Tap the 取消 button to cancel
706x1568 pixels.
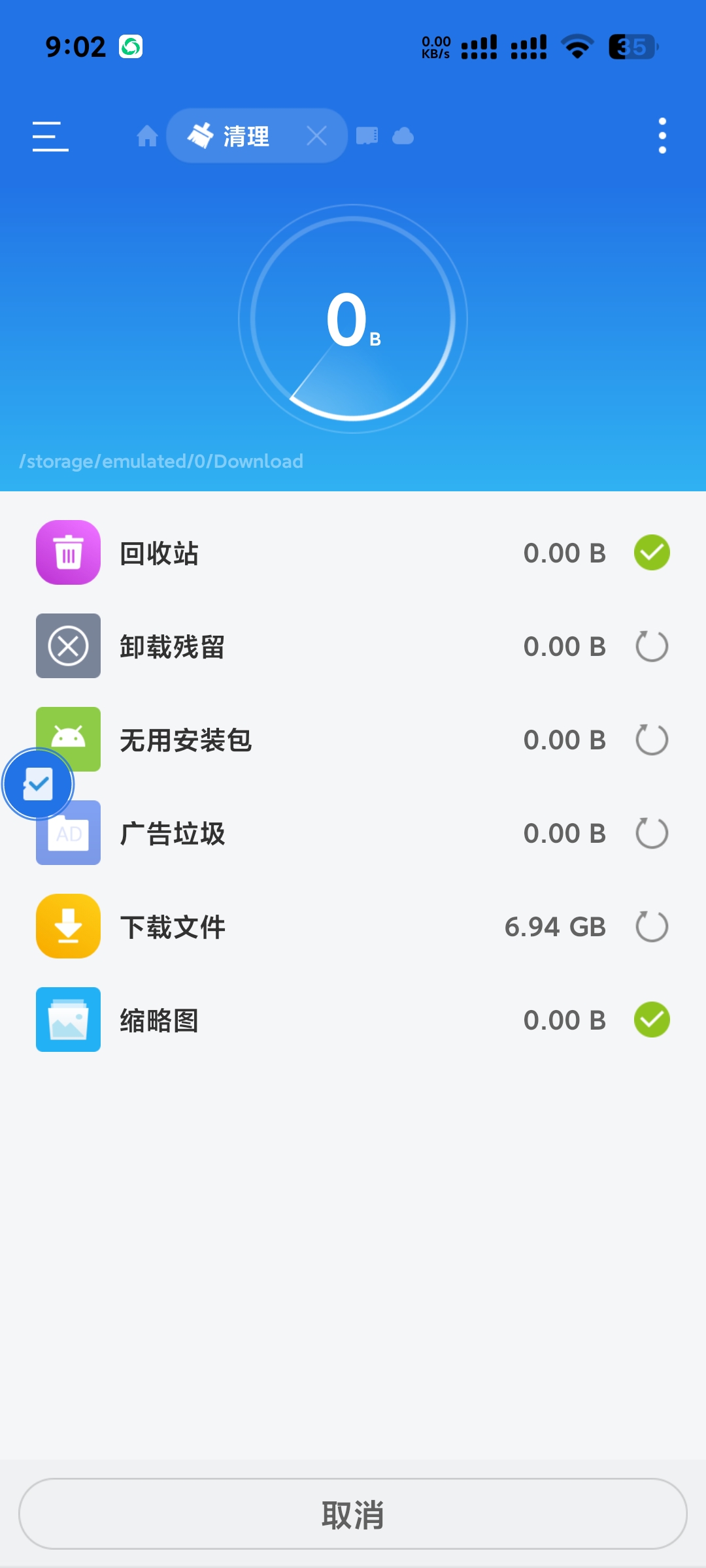coord(353,1514)
